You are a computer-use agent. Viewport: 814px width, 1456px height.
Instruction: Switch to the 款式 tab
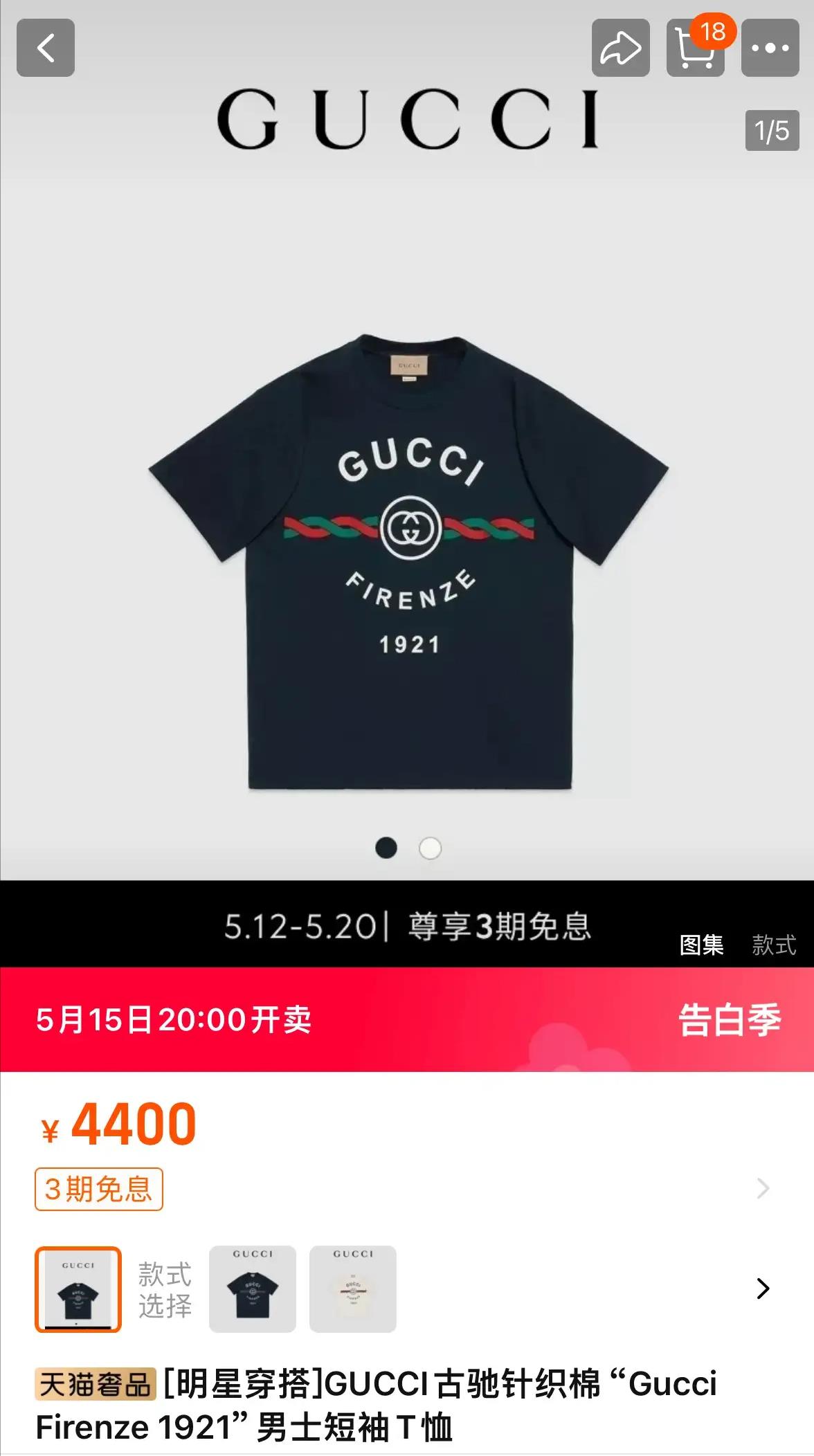coord(774,945)
